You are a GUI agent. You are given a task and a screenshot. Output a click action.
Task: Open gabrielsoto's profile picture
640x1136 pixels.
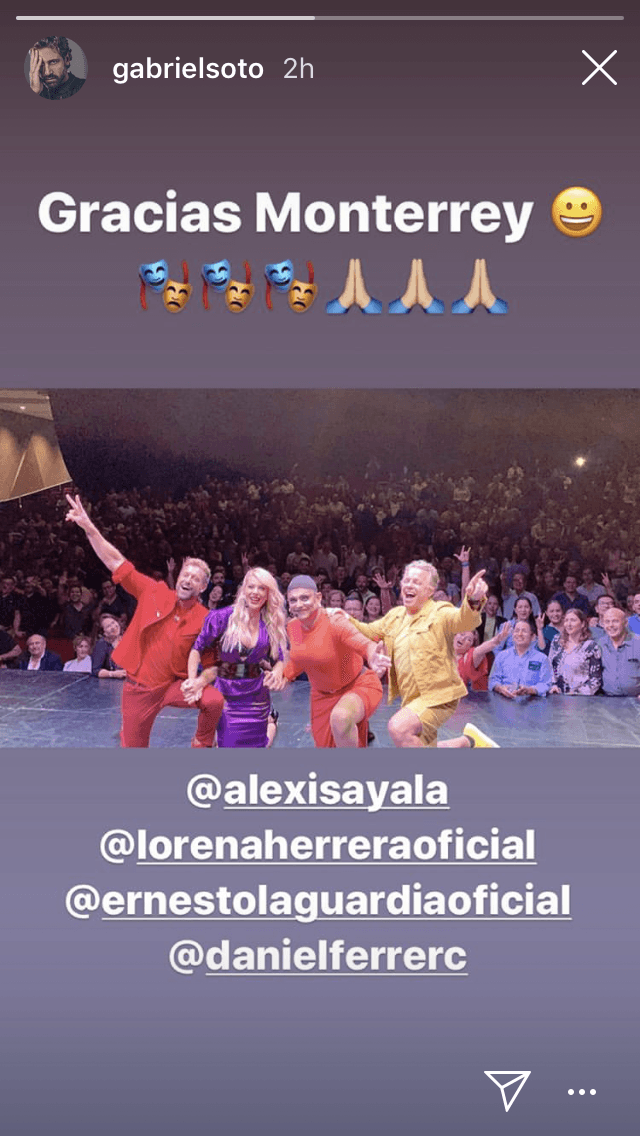coord(56,68)
